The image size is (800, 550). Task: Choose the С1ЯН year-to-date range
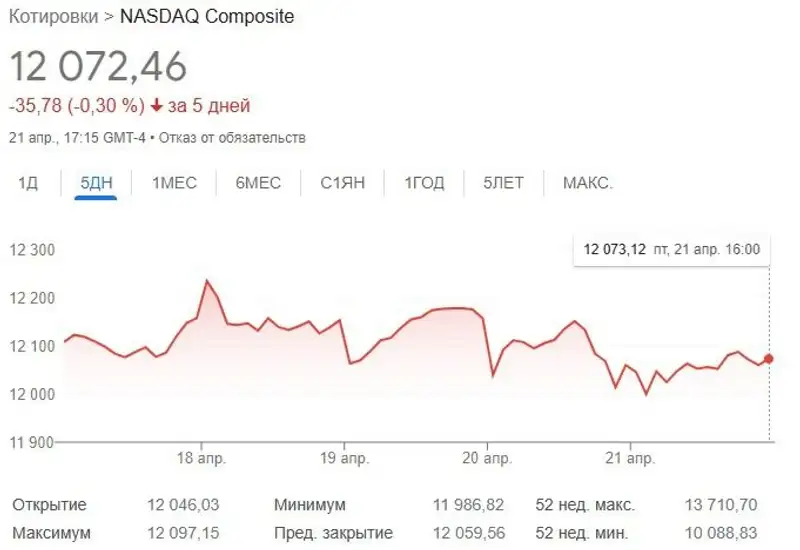[x=343, y=183]
